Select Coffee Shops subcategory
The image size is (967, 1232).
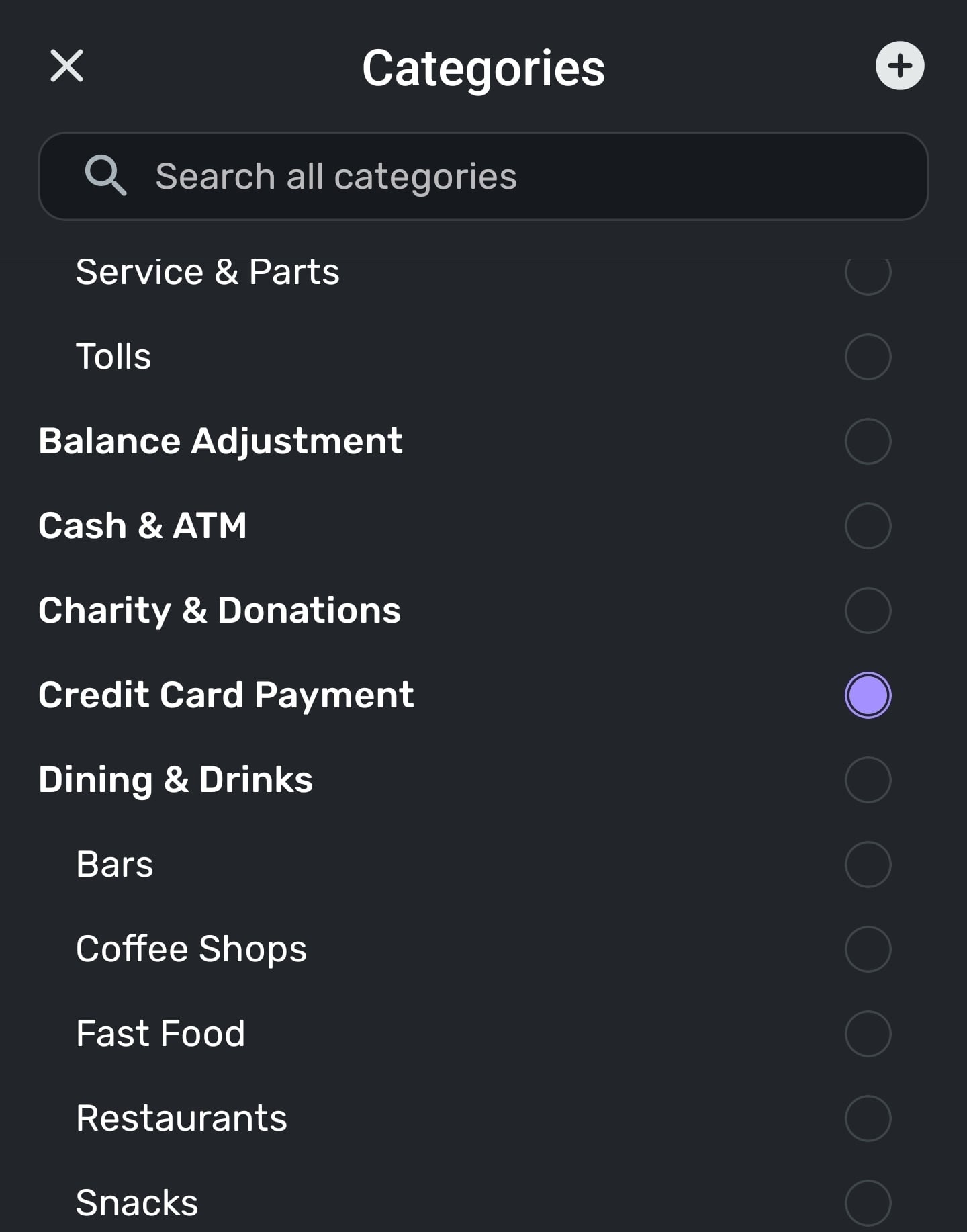pos(868,949)
